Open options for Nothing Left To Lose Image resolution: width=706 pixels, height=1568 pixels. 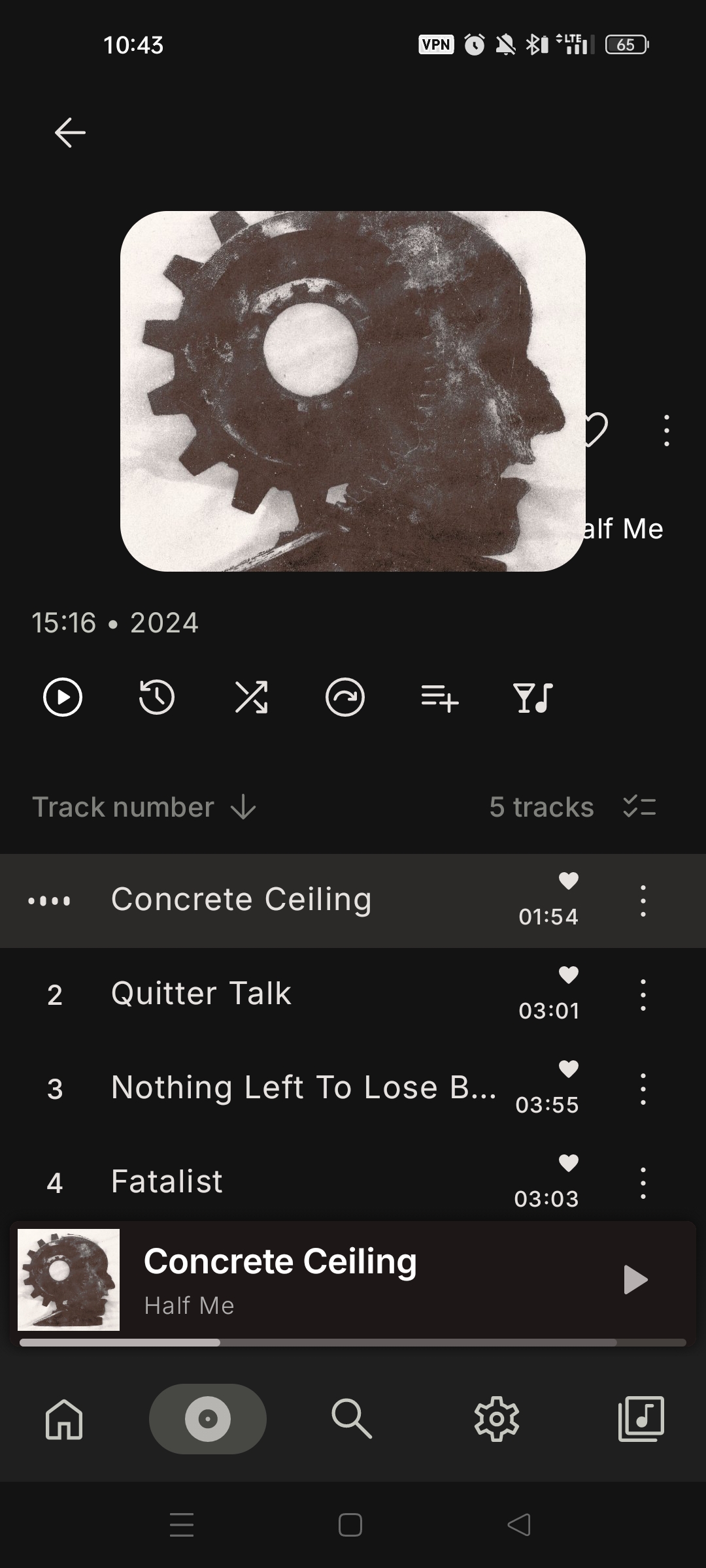point(643,1089)
